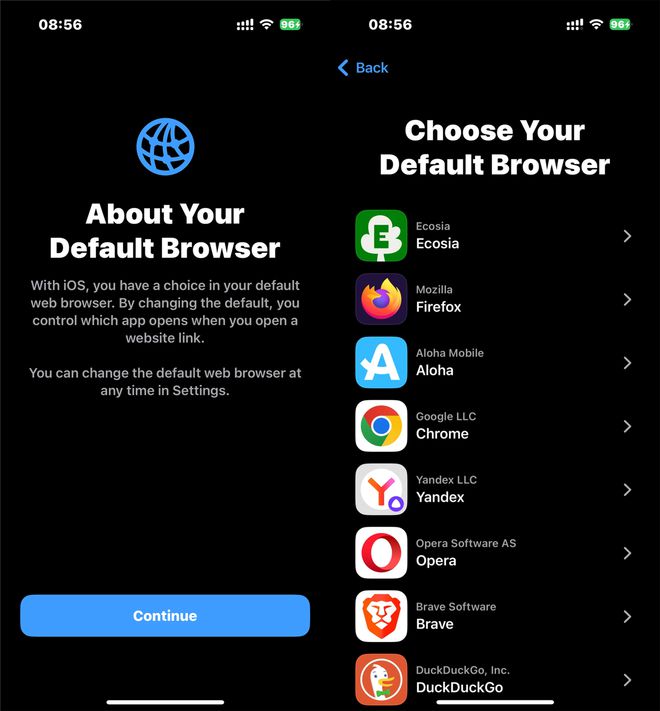
Task: Select the Yandex browser option
Action: tap(494, 489)
